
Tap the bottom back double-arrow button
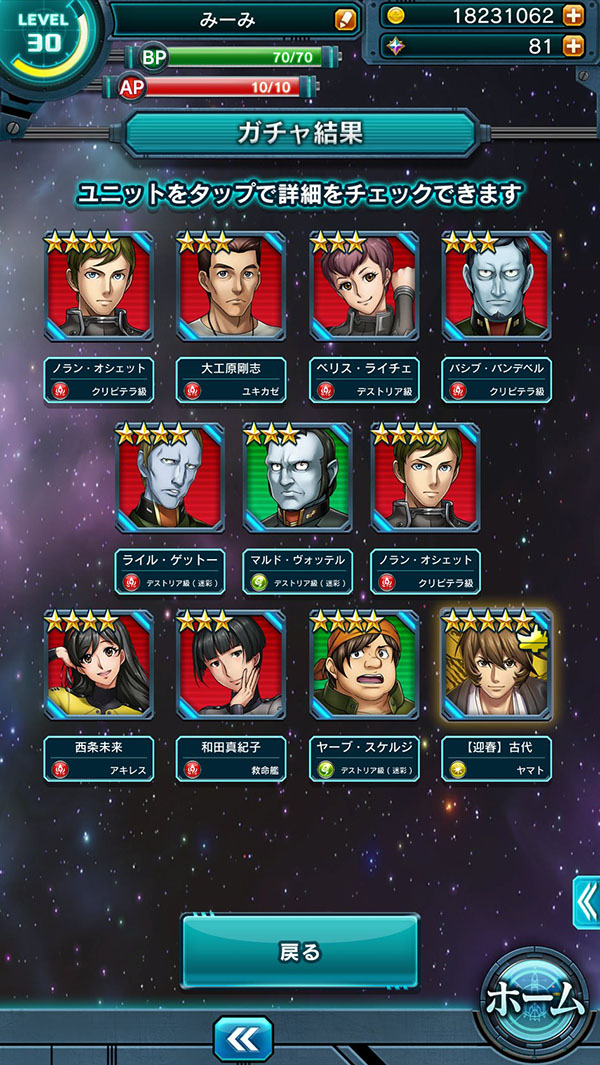click(x=243, y=1037)
